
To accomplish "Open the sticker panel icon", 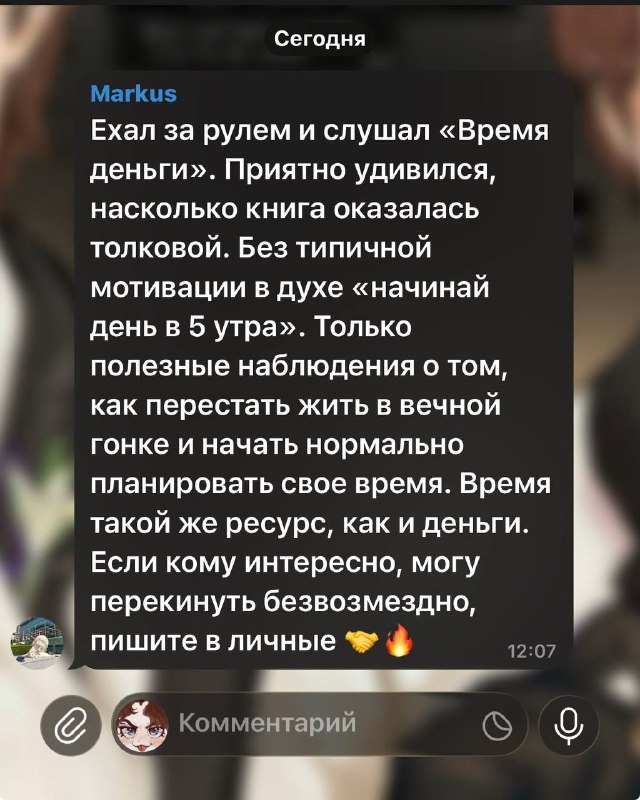I will click(497, 726).
